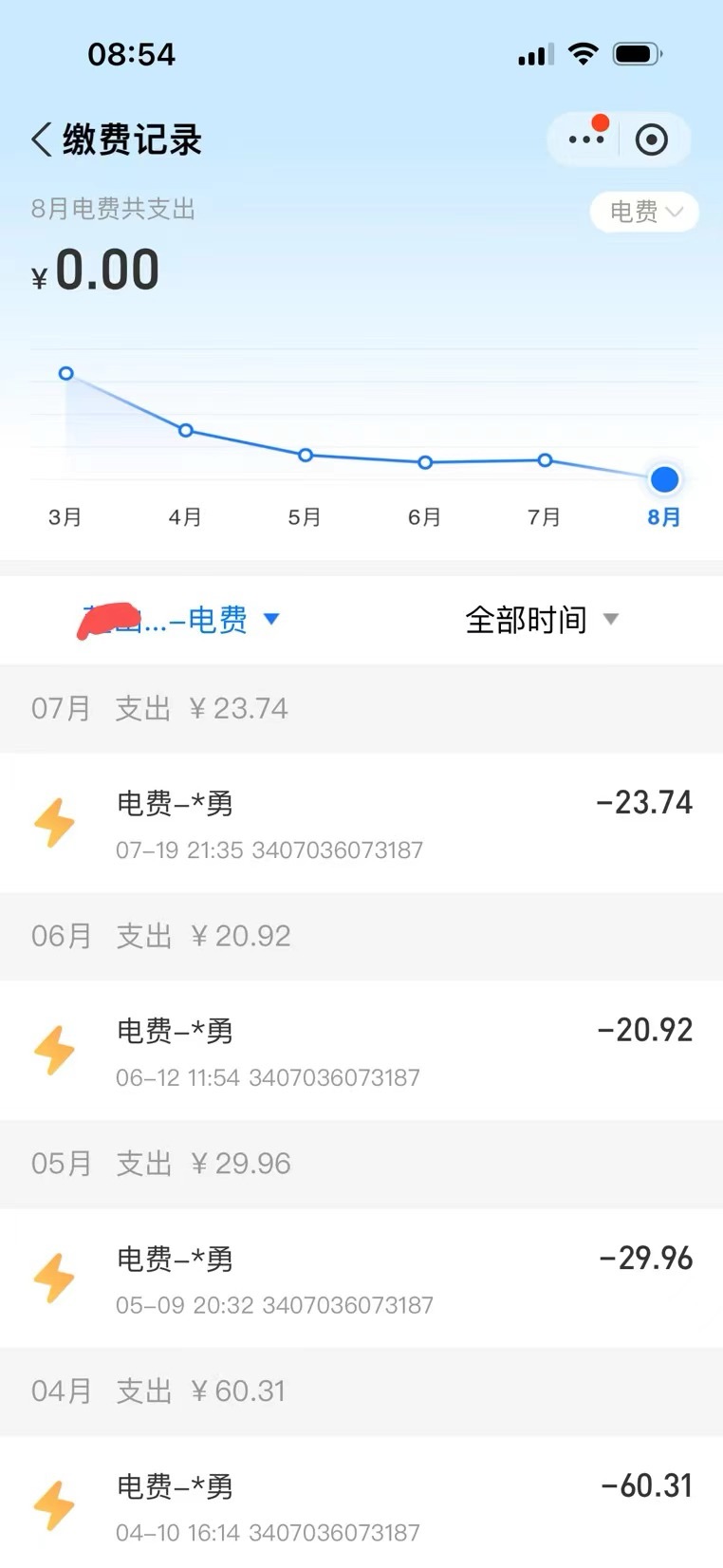Select the 6月 point on the chart

point(425,462)
